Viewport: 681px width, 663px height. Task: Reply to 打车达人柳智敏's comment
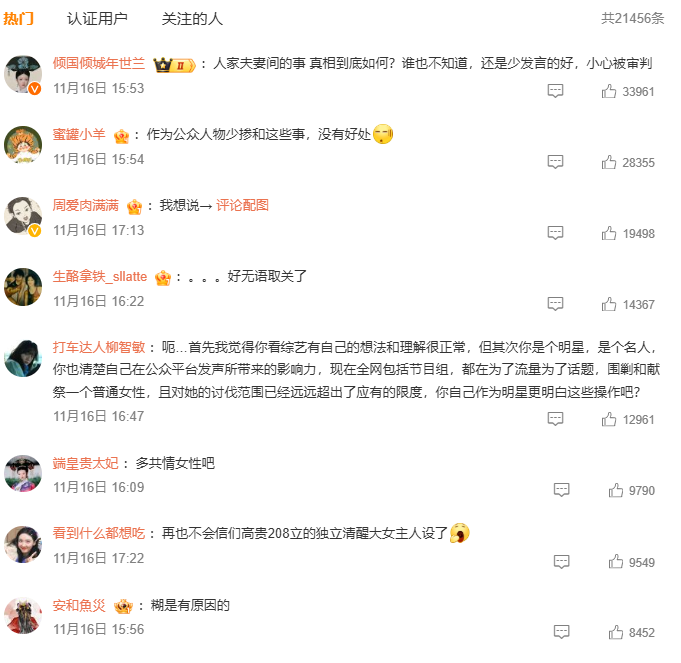556,419
